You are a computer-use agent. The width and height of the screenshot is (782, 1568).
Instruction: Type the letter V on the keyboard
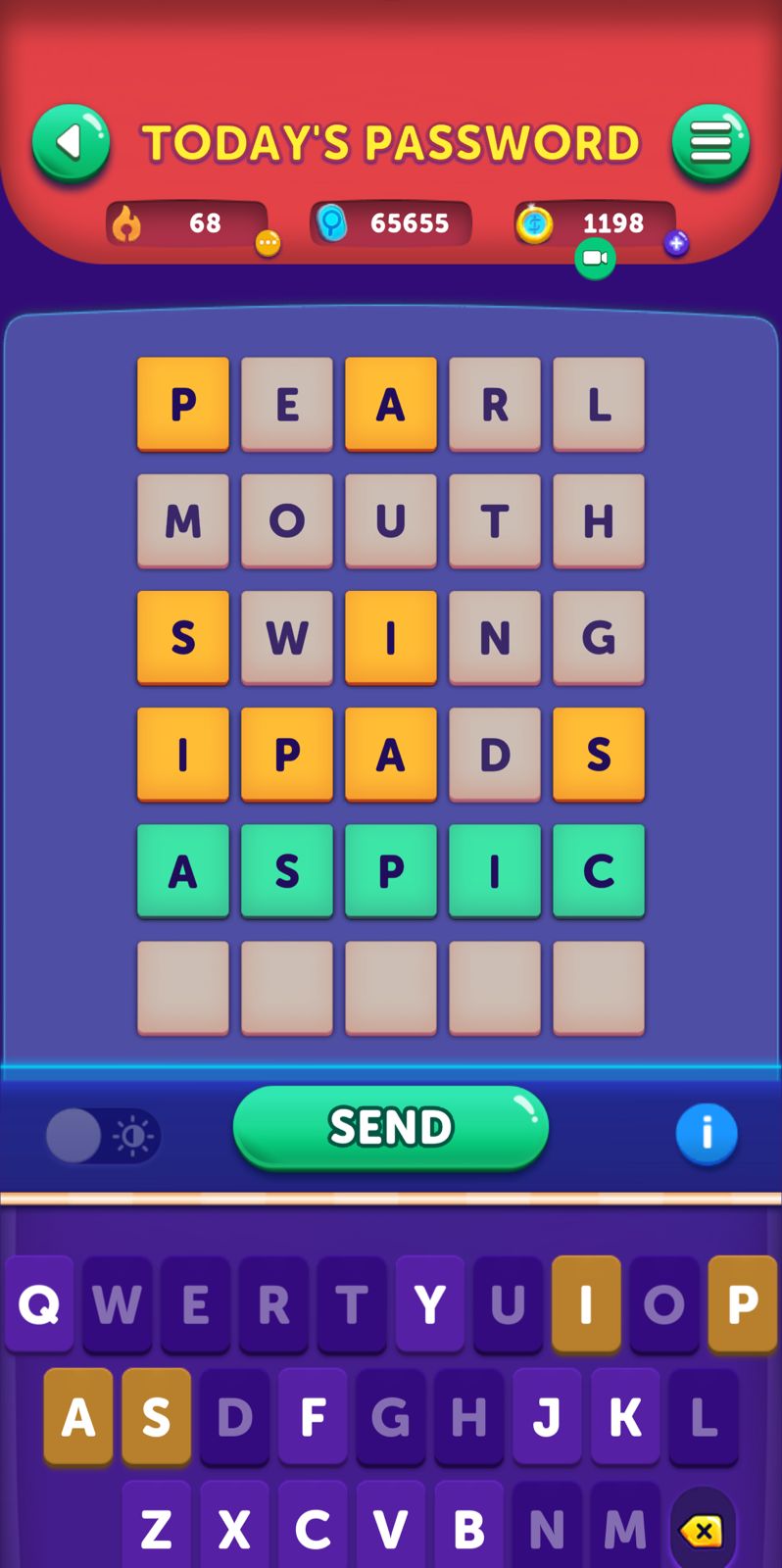point(390,1528)
